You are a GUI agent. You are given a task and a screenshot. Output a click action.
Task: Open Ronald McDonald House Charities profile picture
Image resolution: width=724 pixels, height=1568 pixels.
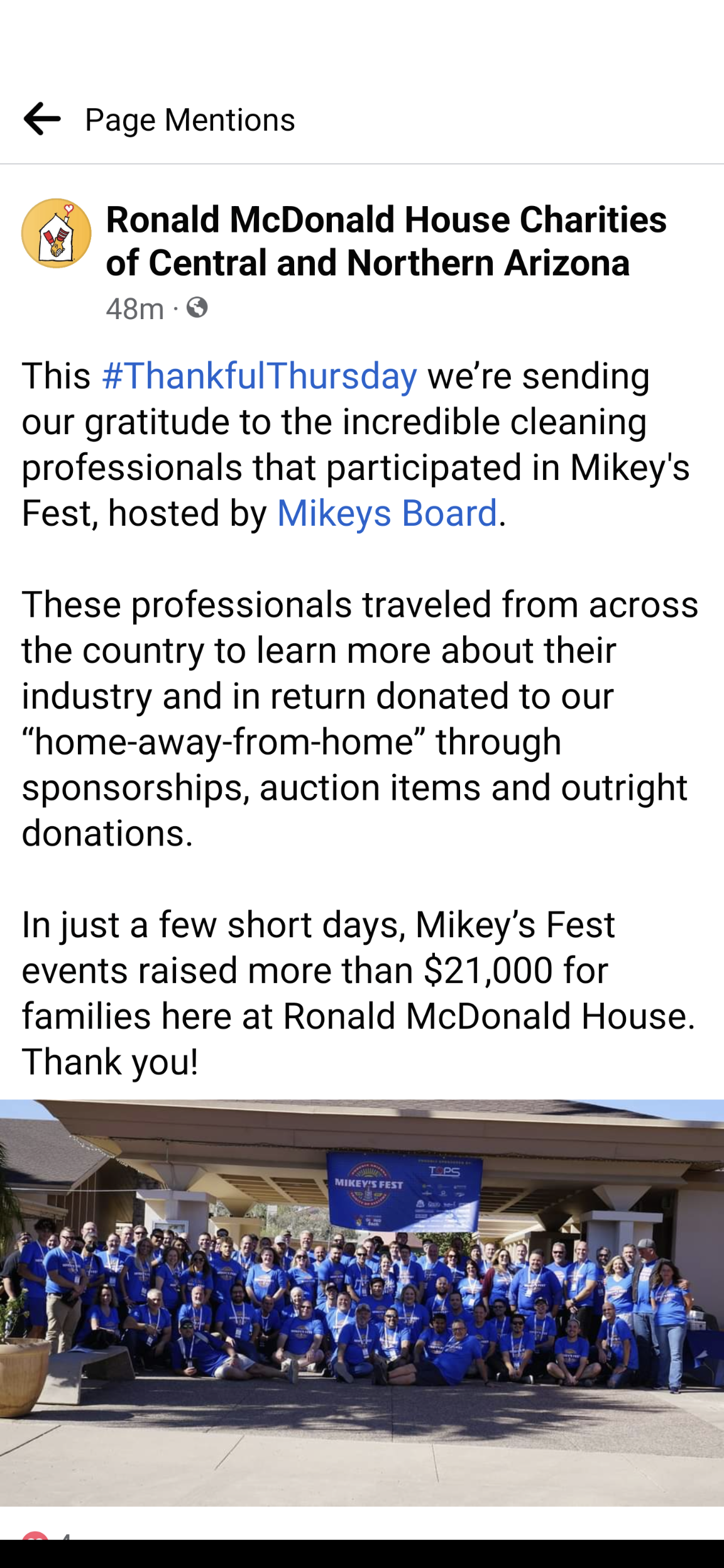(x=56, y=234)
